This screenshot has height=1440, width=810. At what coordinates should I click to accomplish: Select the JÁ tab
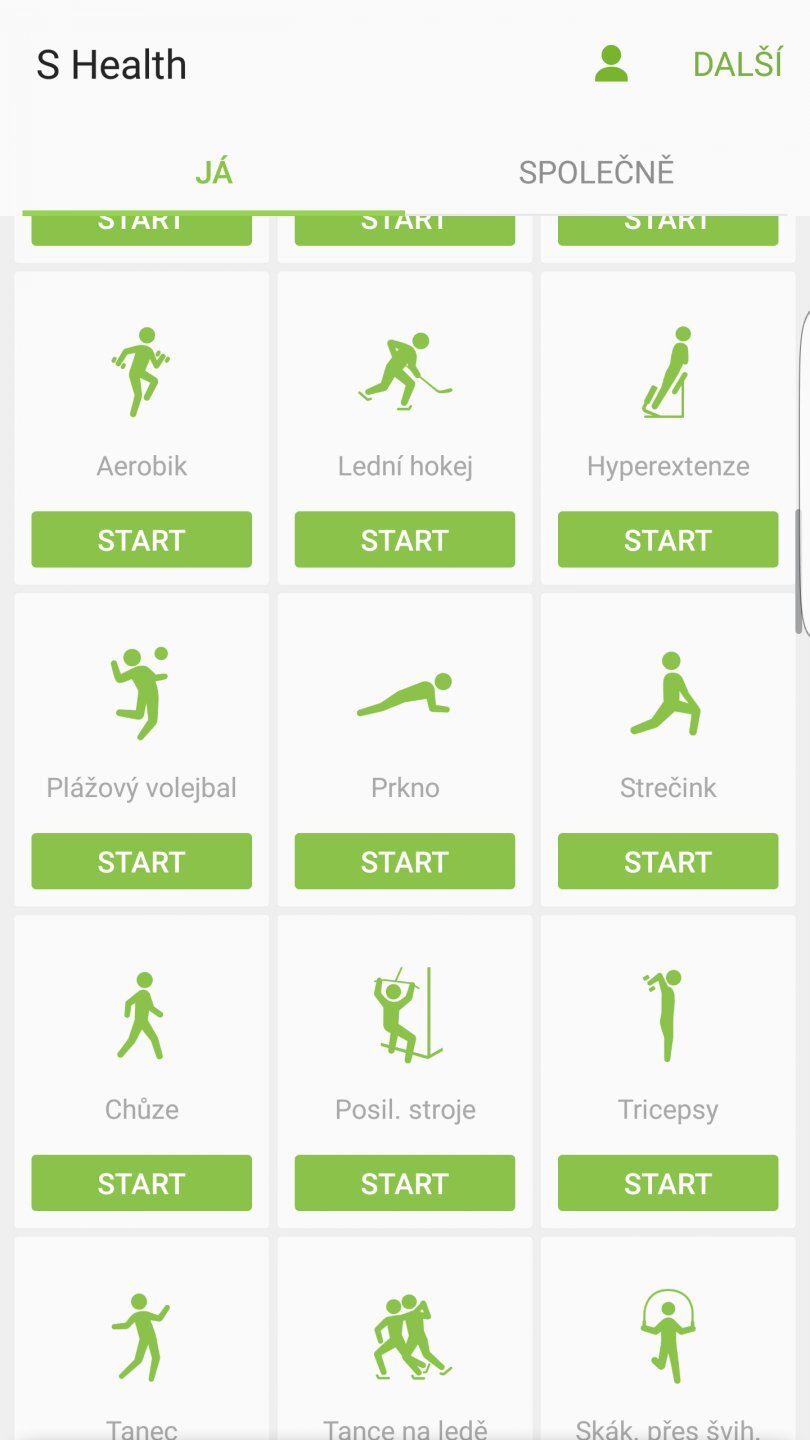tap(213, 172)
